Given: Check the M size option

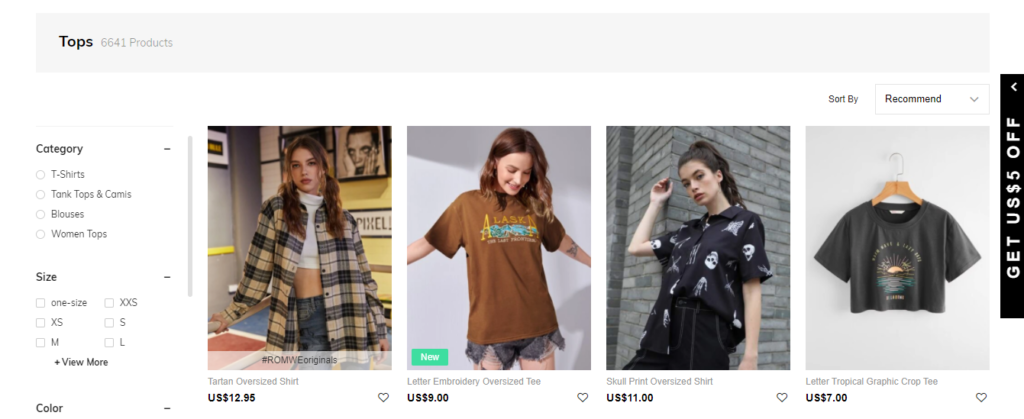Looking at the screenshot, I should [x=41, y=343].
